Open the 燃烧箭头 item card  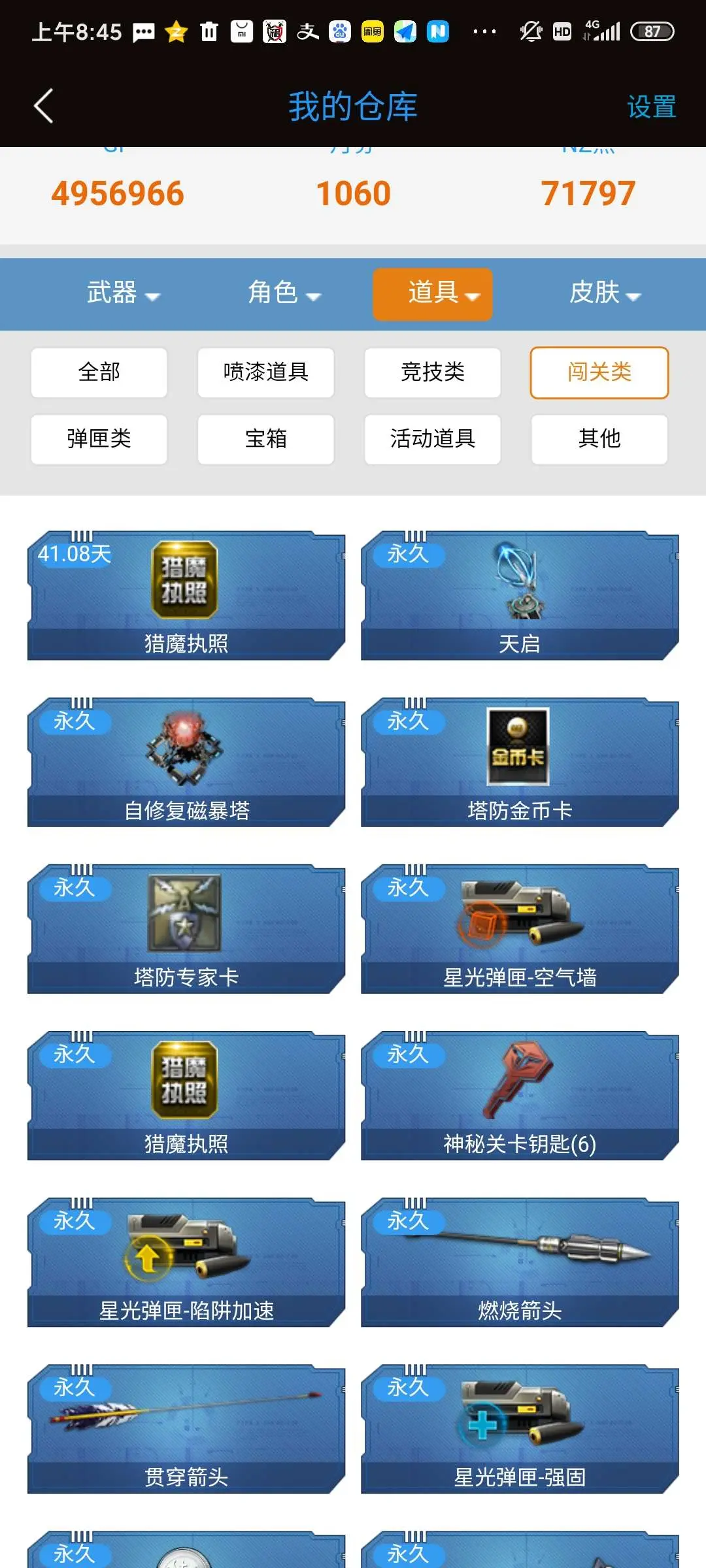[x=520, y=1262]
